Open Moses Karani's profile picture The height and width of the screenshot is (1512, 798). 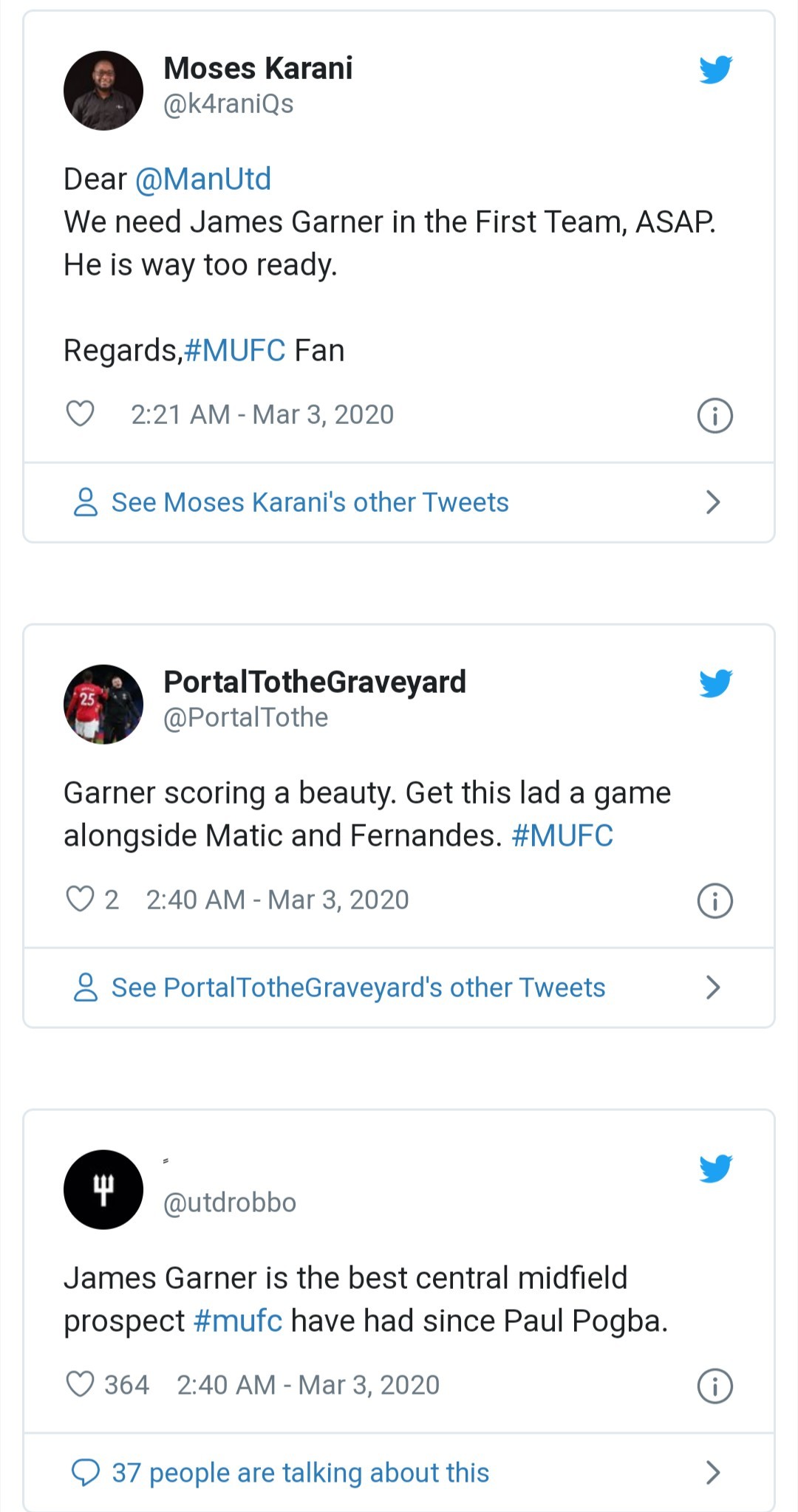pyautogui.click(x=104, y=87)
